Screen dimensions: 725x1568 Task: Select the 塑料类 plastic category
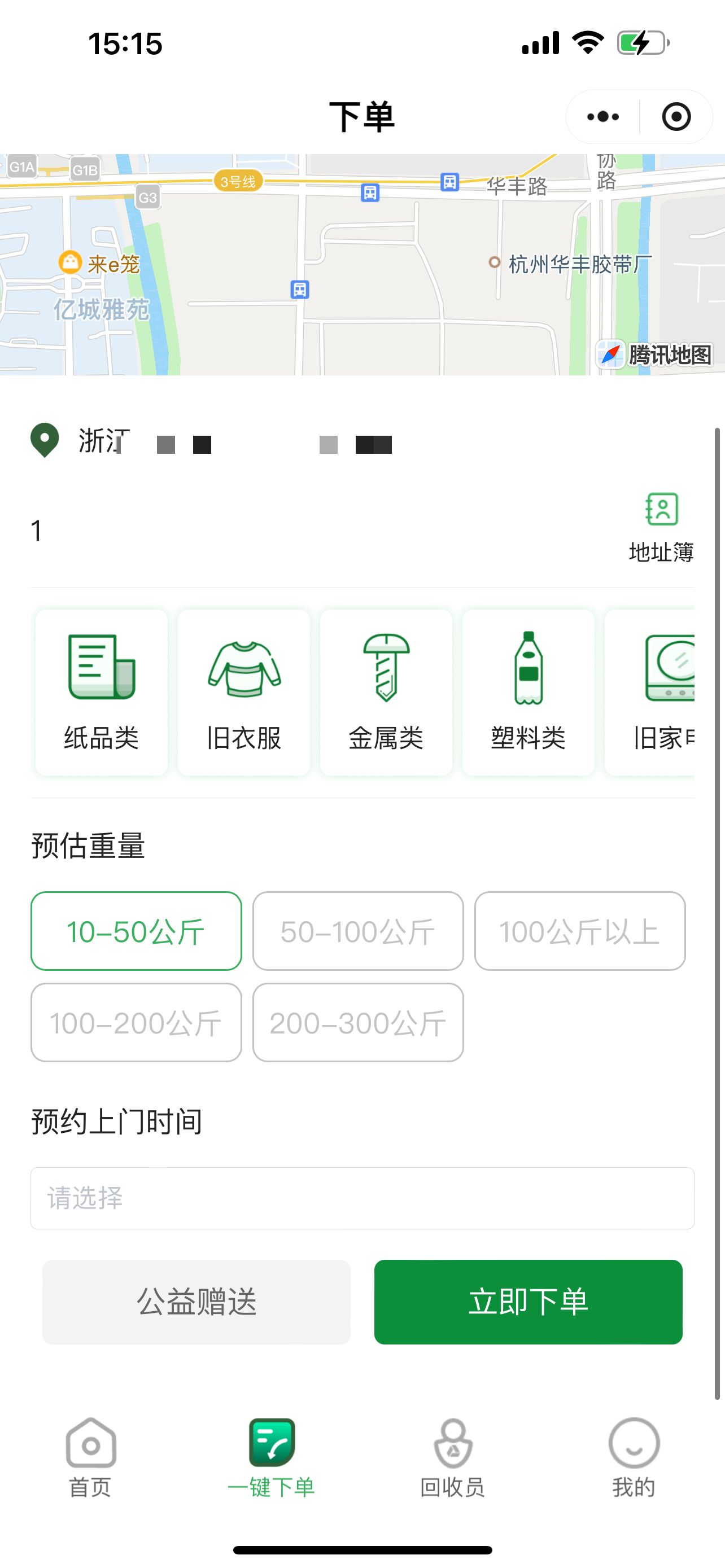(x=528, y=692)
